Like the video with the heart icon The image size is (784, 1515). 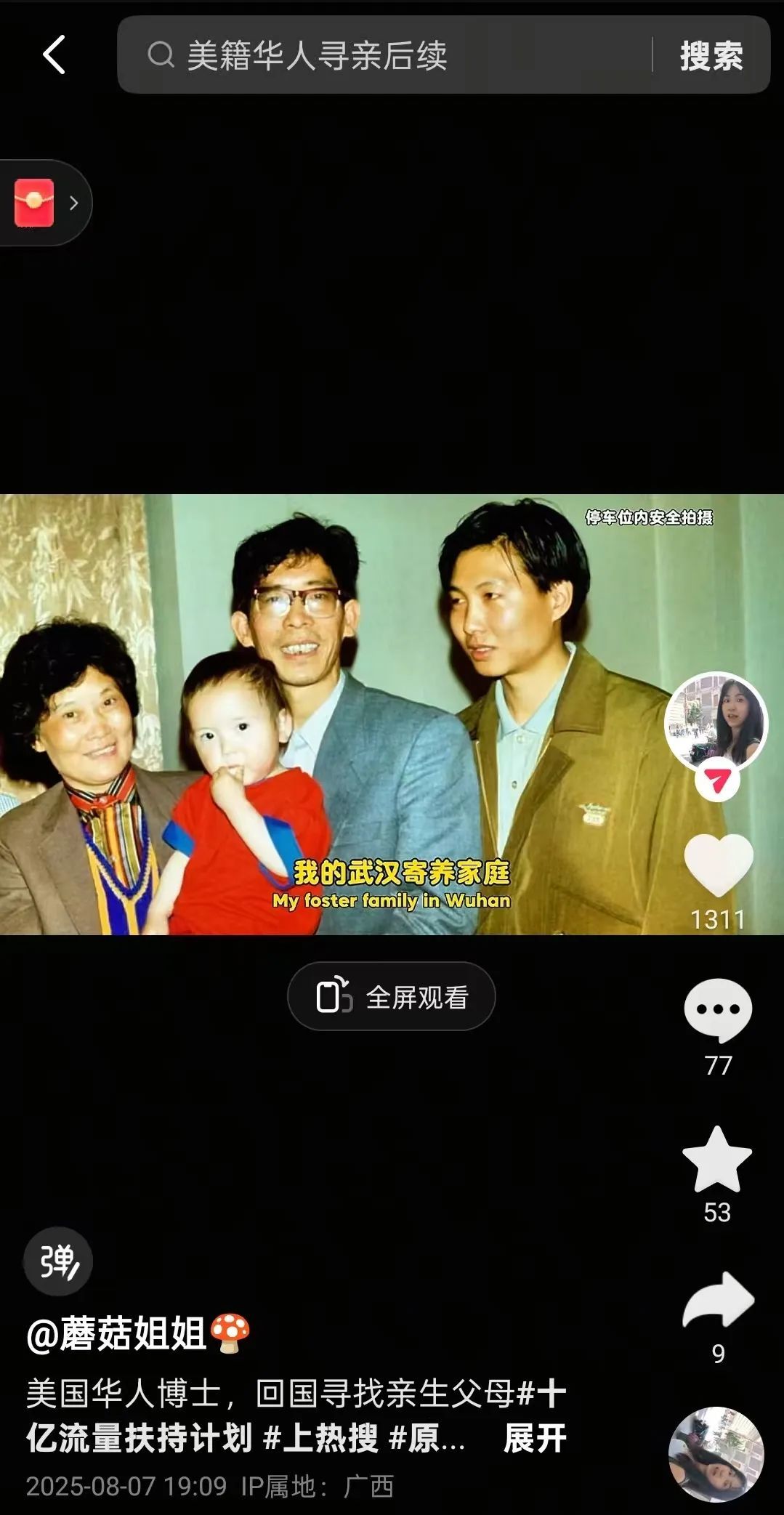pos(718,865)
